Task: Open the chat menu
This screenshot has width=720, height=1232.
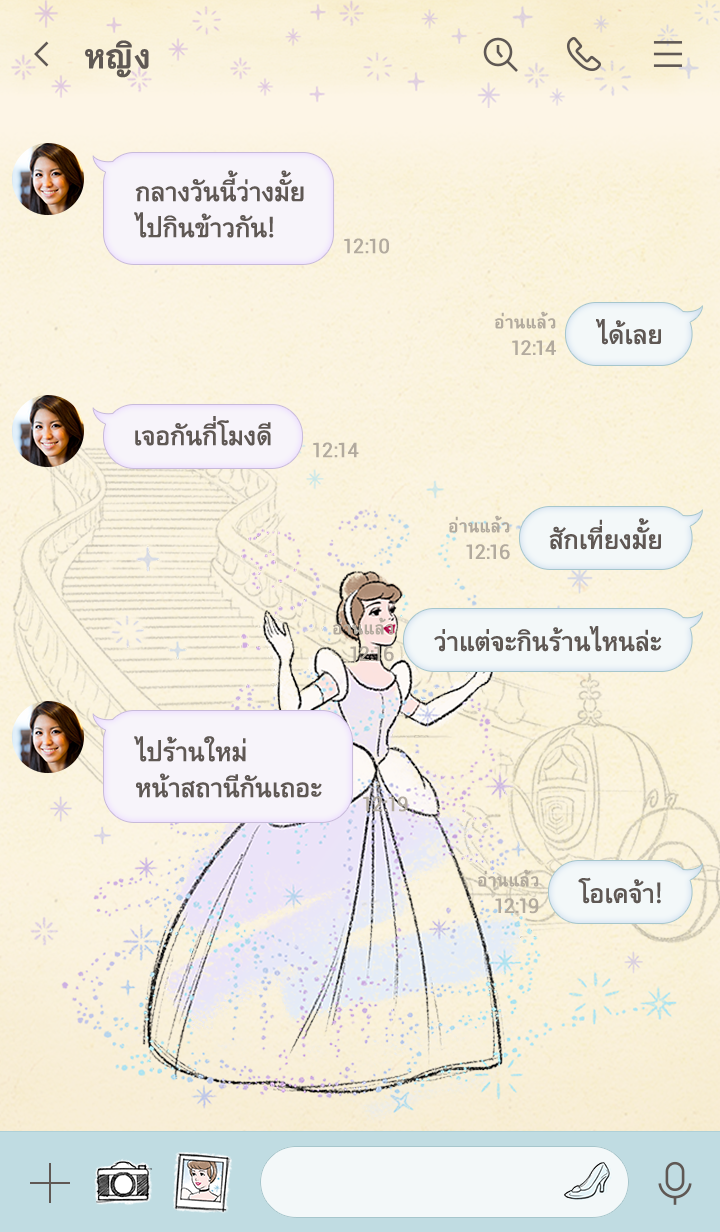Action: pos(667,54)
